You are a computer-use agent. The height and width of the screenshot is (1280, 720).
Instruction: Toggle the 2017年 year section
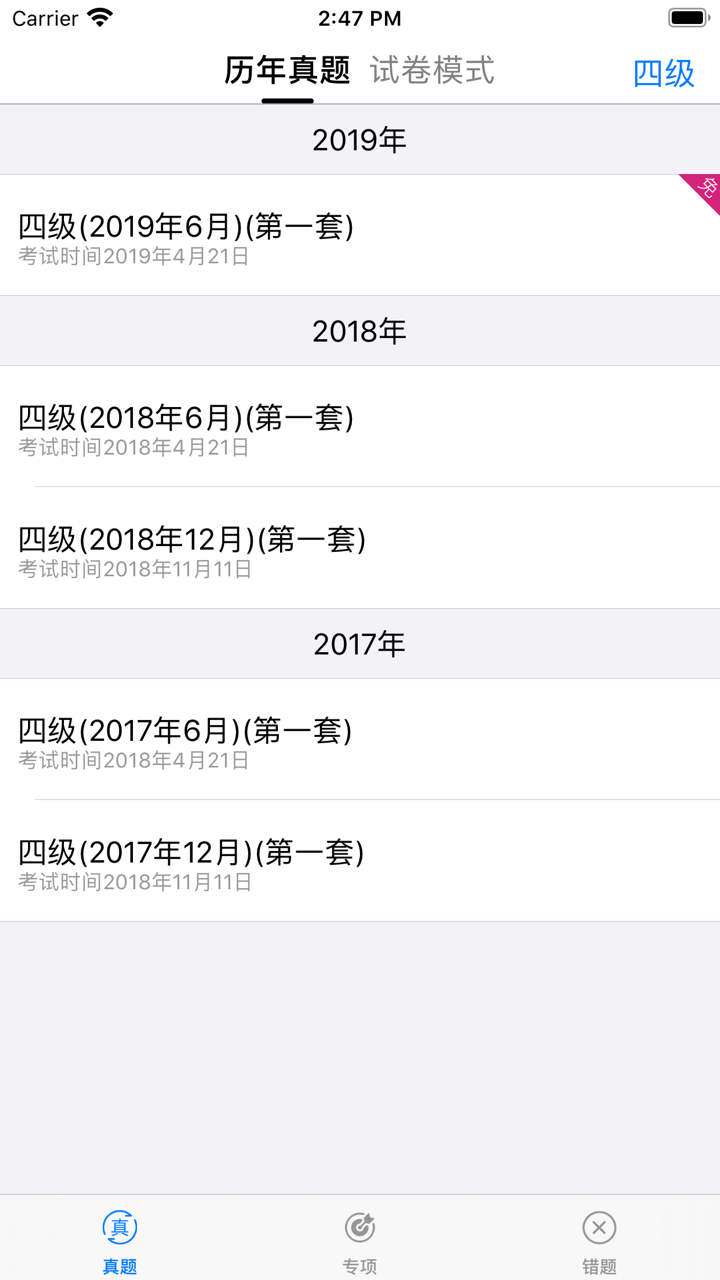(360, 643)
